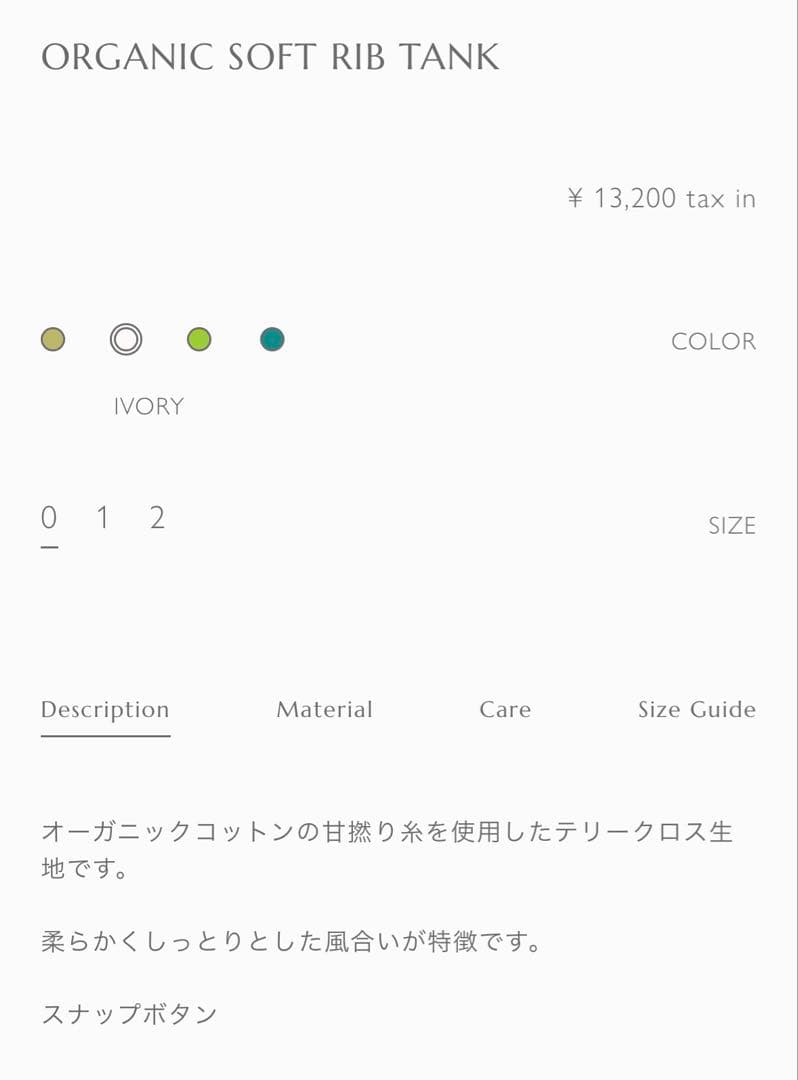798x1080 pixels.
Task: Select size 1
Action: [x=102, y=517]
